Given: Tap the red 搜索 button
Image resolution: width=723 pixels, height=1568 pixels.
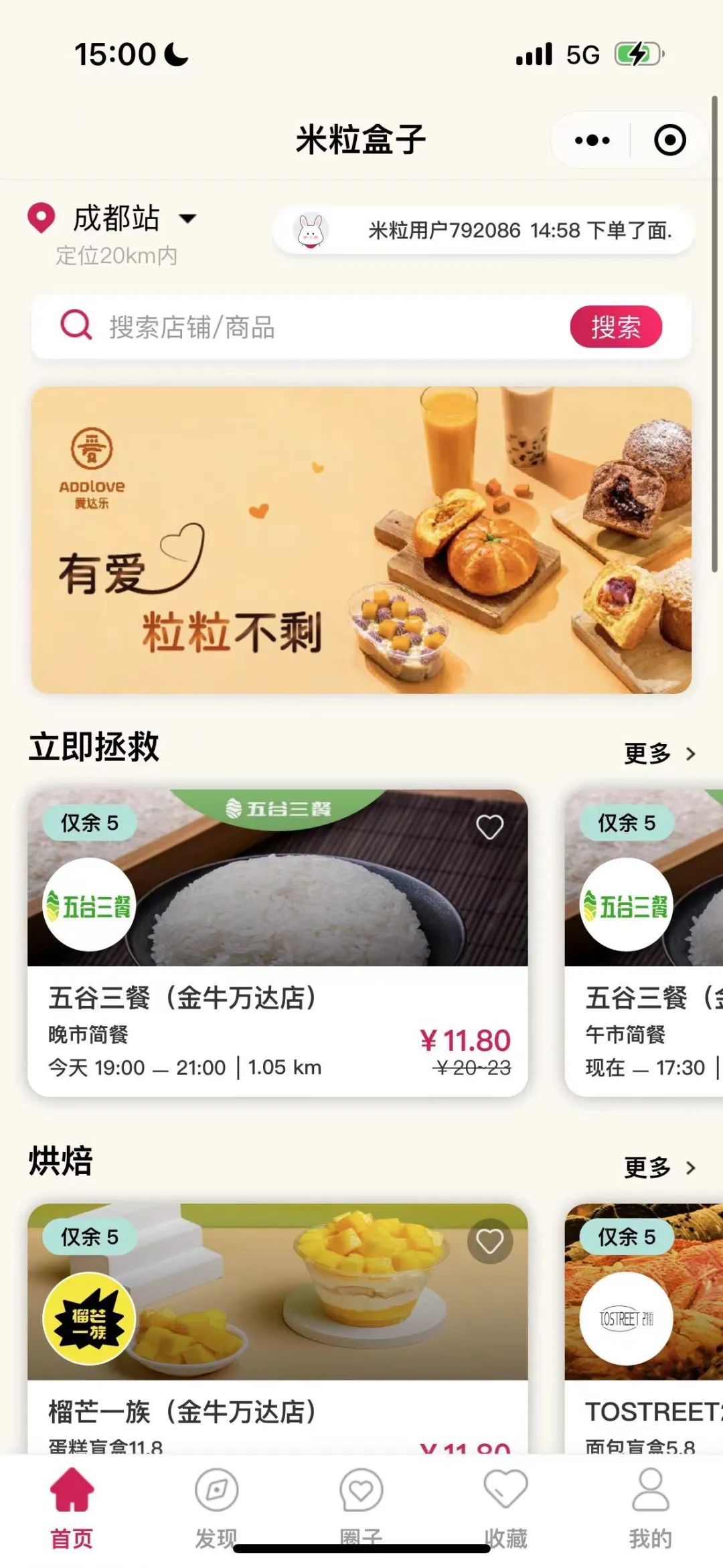Looking at the screenshot, I should (615, 327).
